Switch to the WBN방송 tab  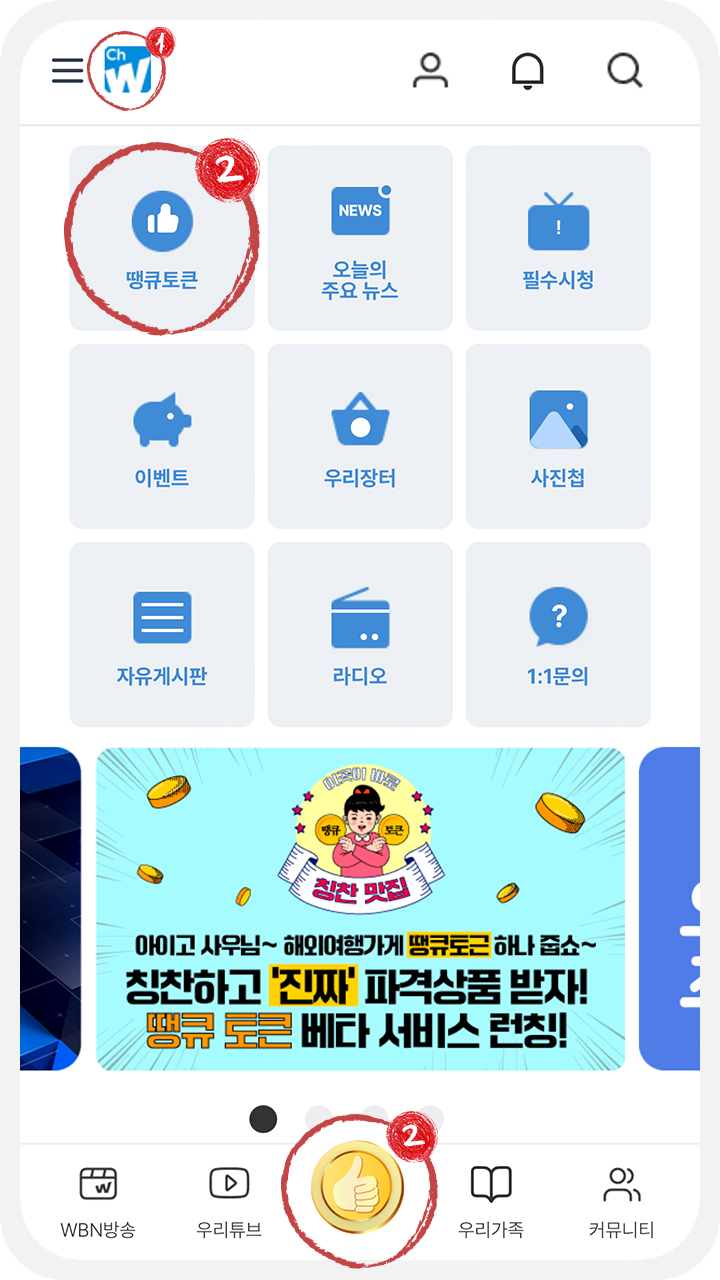tap(98, 1201)
